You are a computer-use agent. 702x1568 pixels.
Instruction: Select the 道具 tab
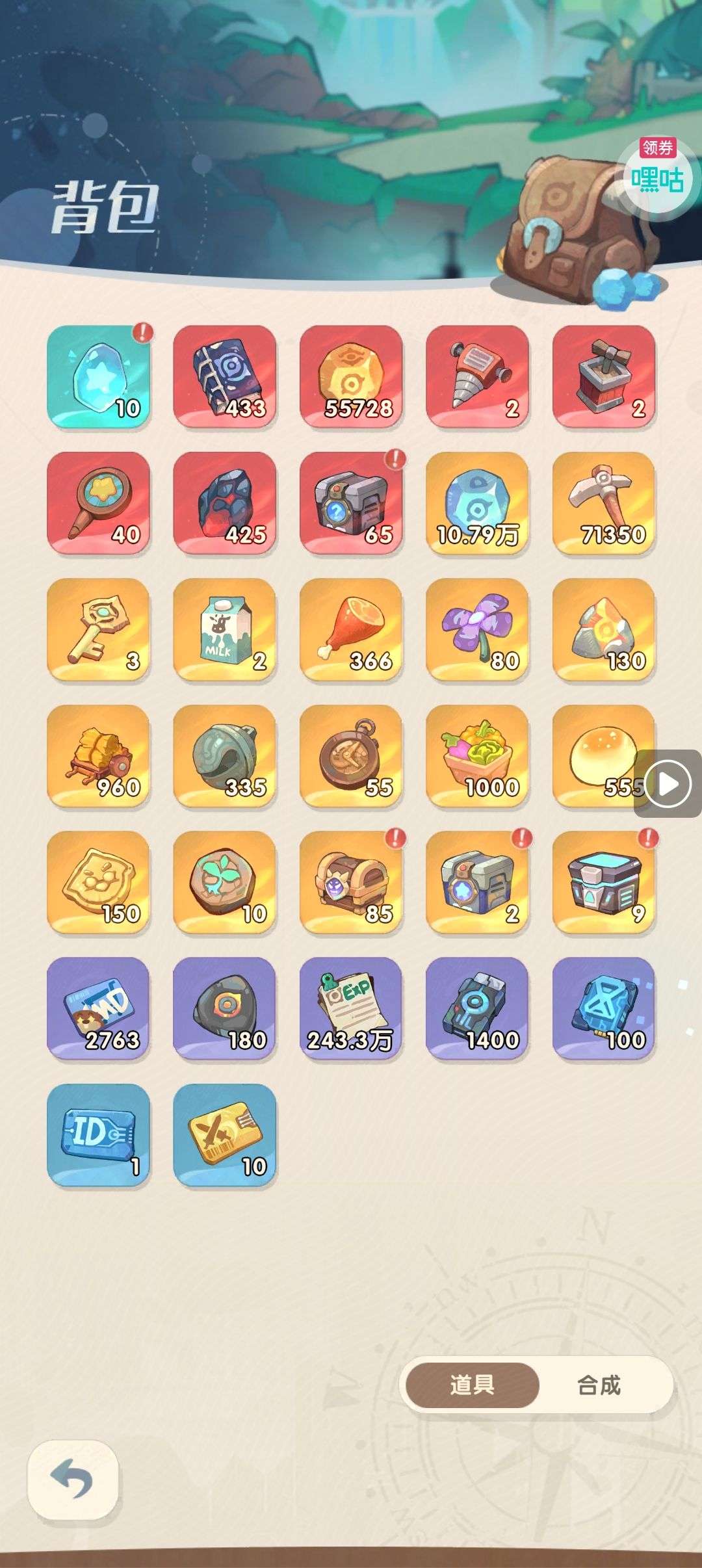pos(473,1385)
